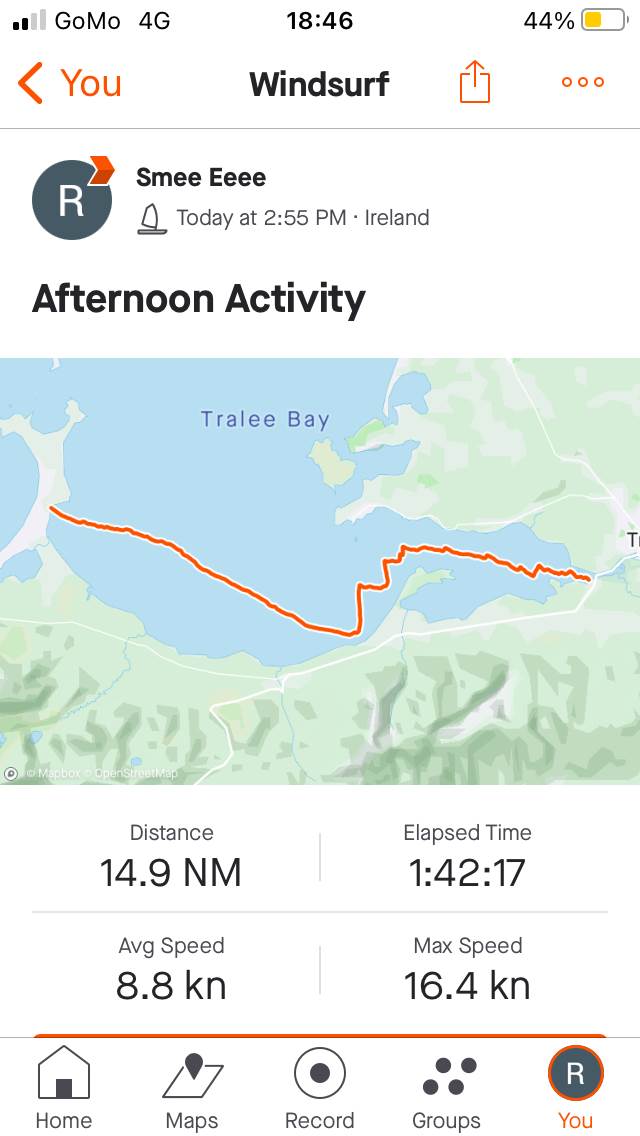
Task: Go back to the You screen
Action: pyautogui.click(x=70, y=83)
